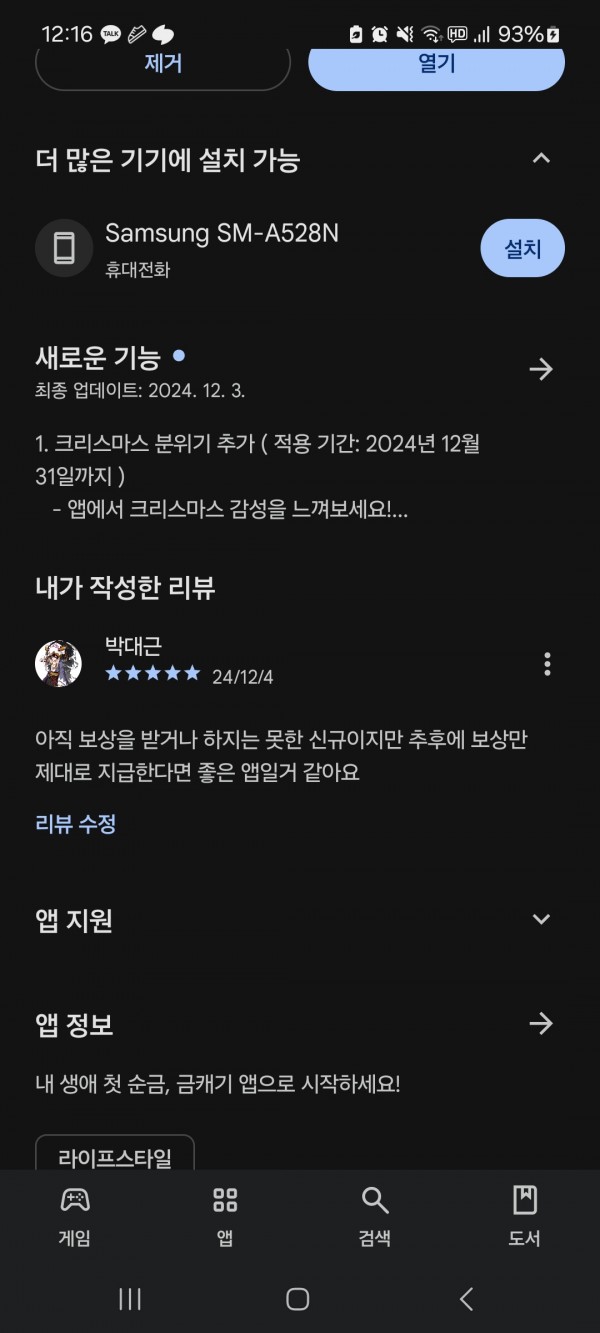Tap 리뷰 수정 to edit review
Image resolution: width=600 pixels, height=1333 pixels.
click(76, 824)
